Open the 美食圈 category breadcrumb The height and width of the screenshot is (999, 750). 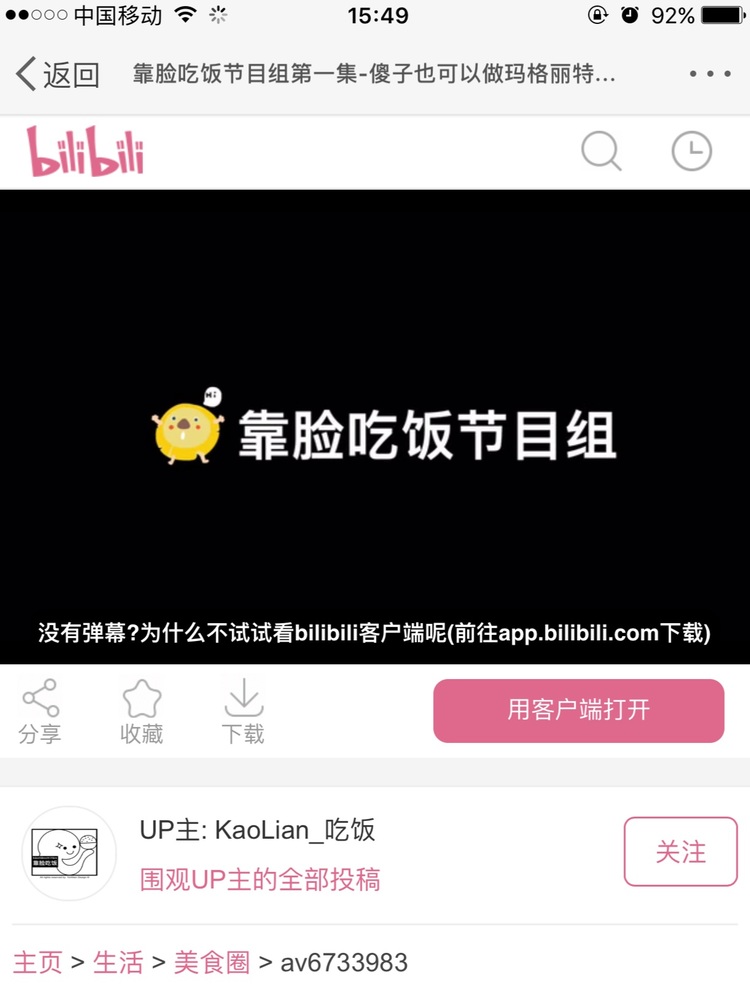(x=211, y=963)
